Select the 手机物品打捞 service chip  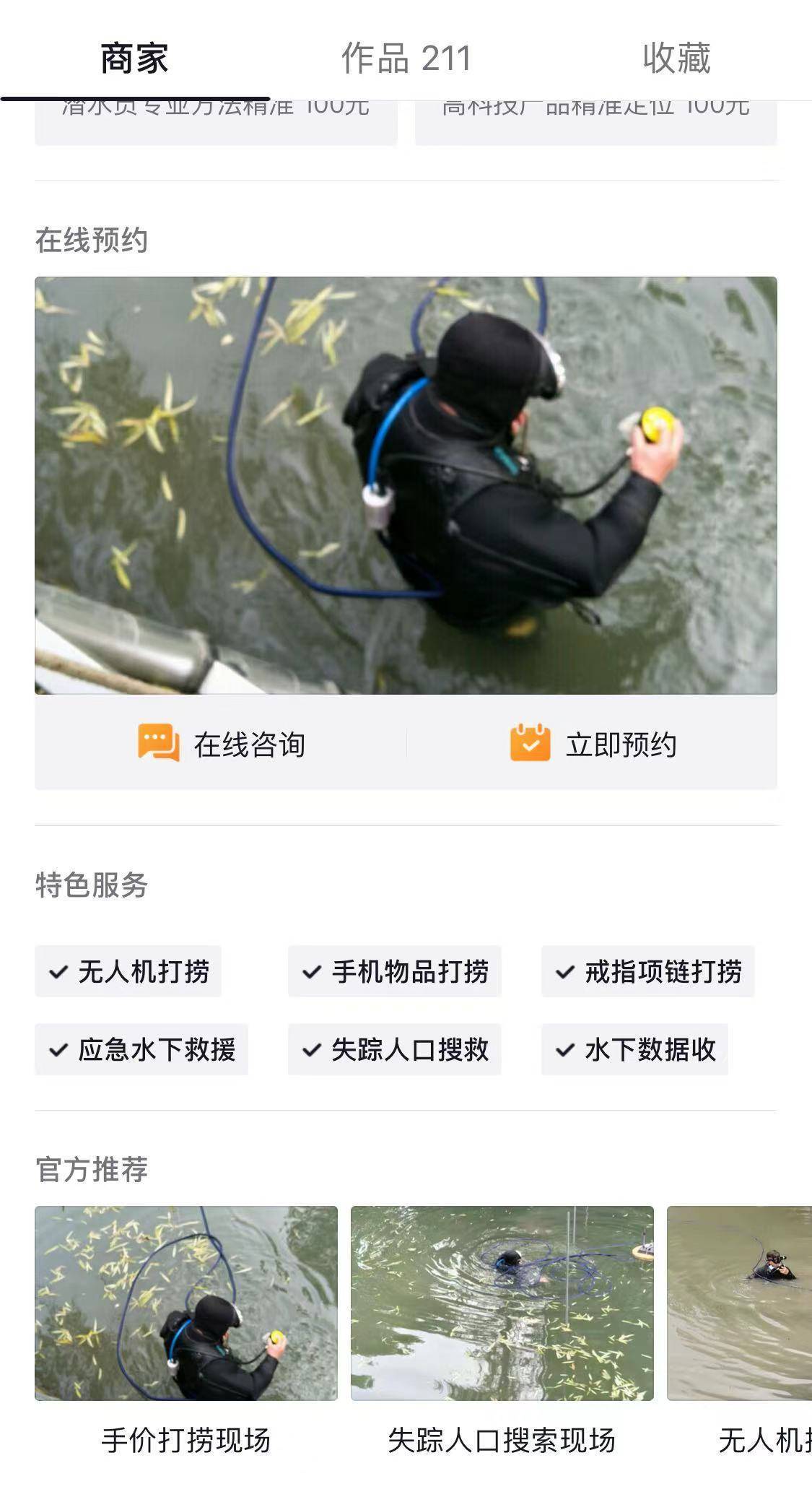click(x=395, y=971)
